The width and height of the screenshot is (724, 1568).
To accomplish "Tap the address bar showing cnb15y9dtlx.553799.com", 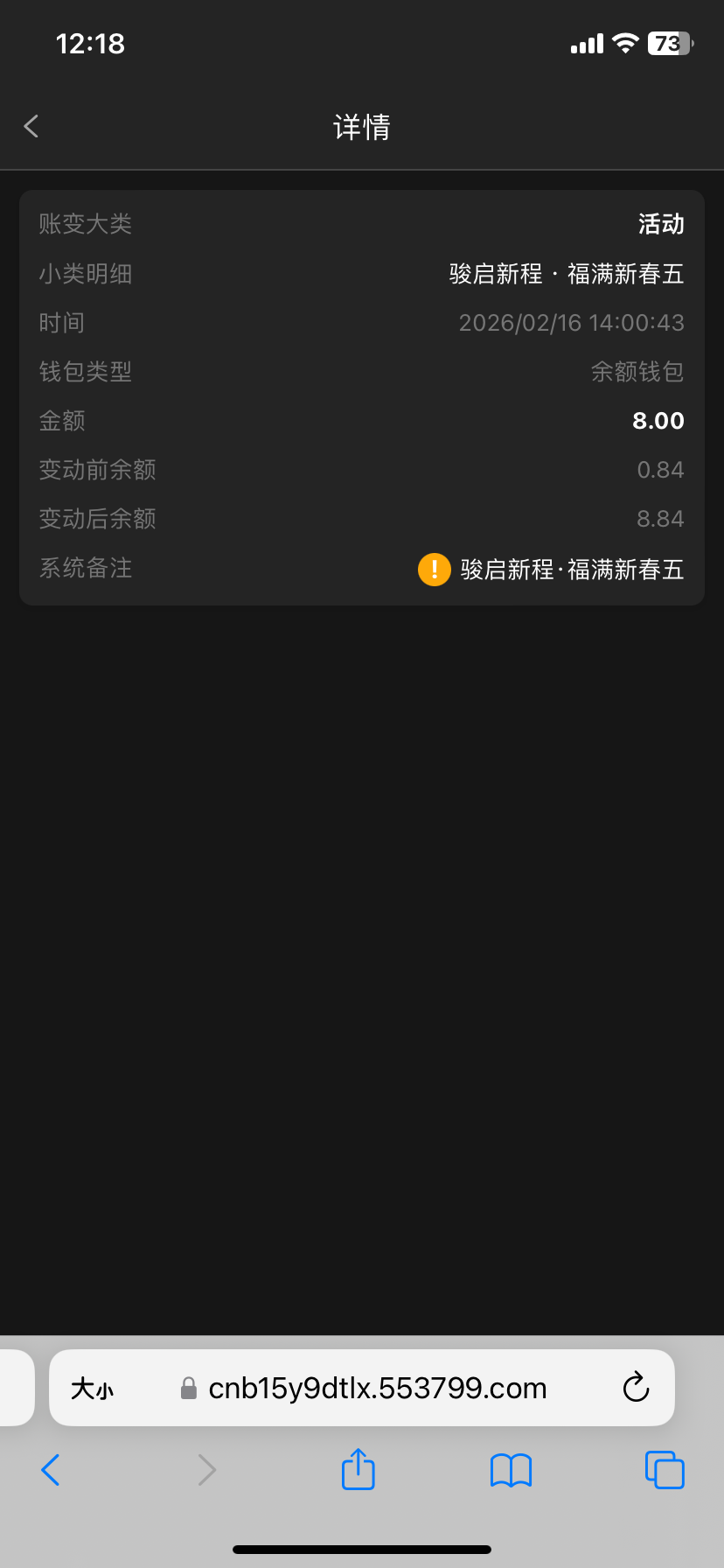I will pos(376,1389).
